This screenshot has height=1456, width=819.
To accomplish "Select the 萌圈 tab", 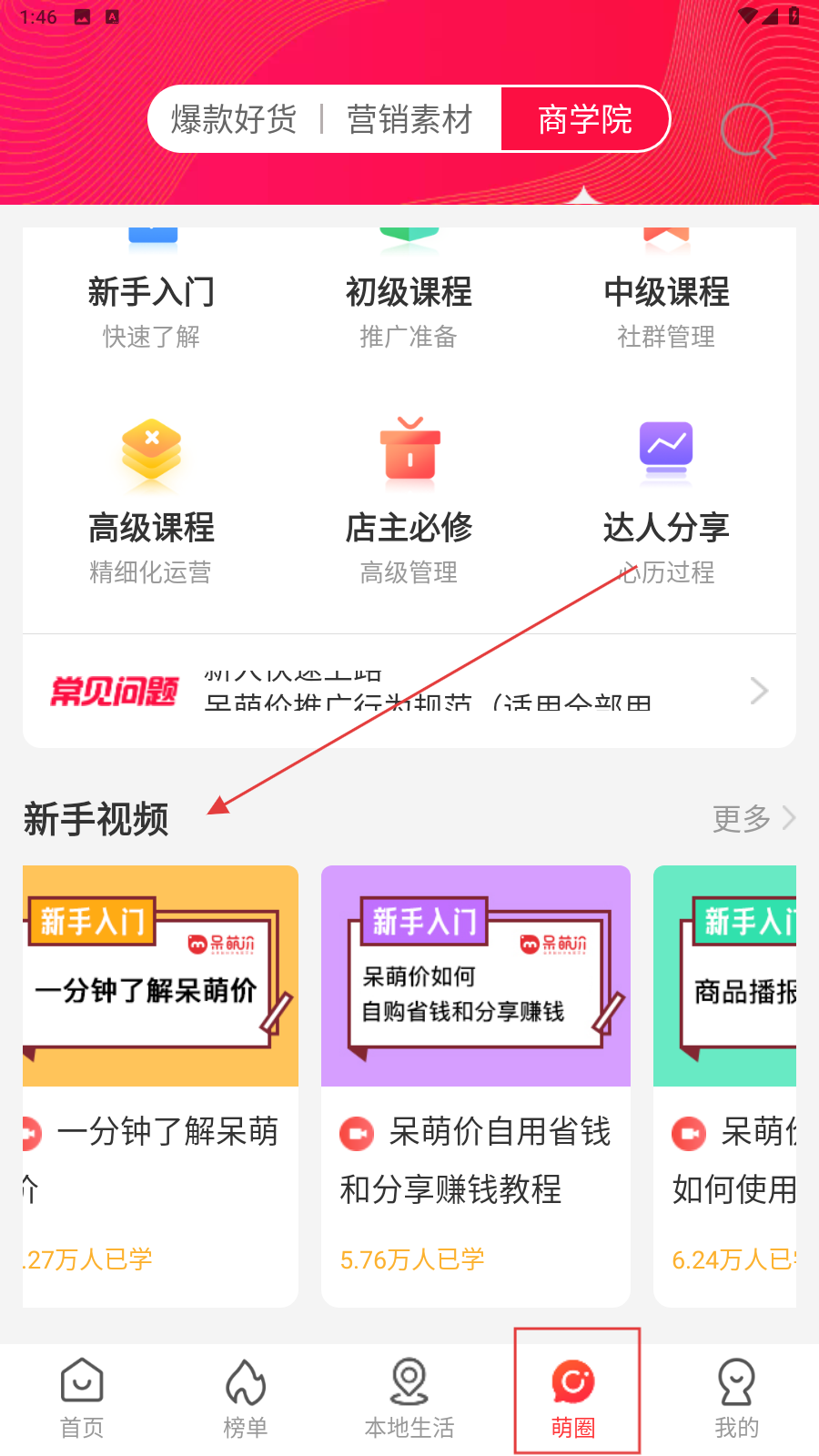I will click(573, 1399).
